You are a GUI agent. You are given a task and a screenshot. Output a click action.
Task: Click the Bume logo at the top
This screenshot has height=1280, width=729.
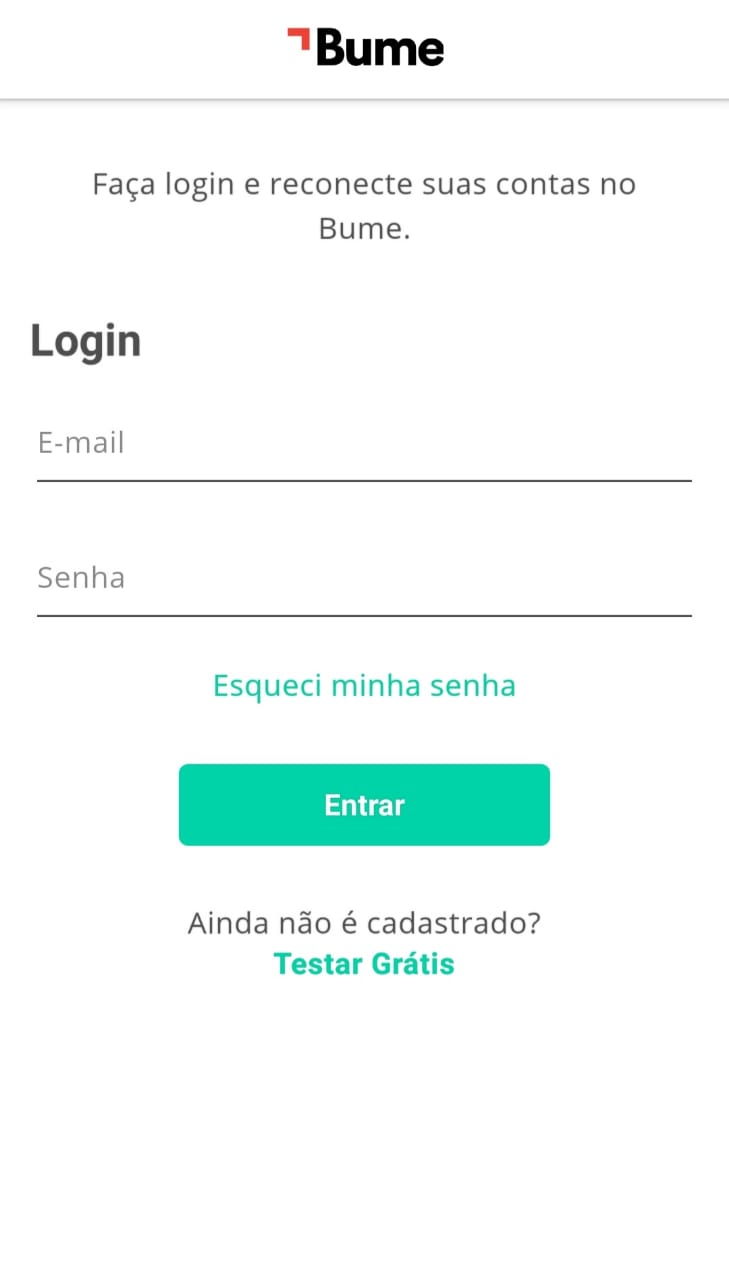[364, 45]
